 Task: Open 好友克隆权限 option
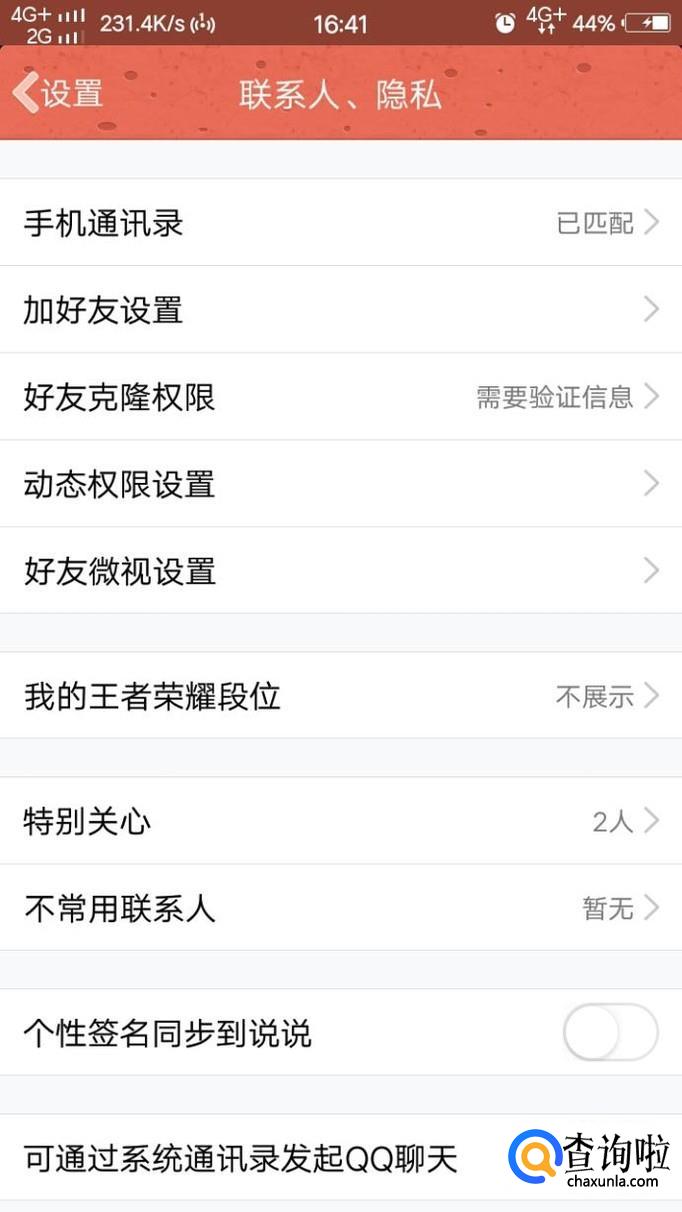pyautogui.click(x=340, y=397)
